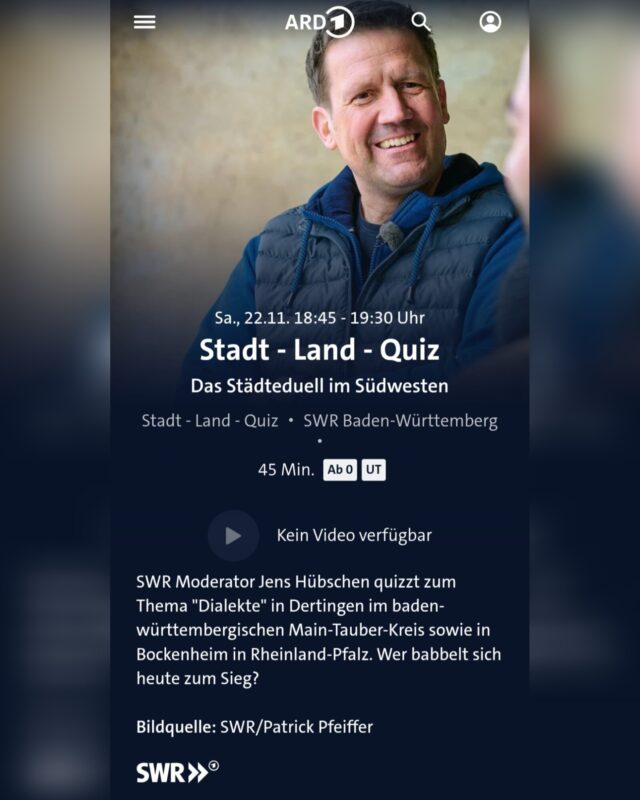
Task: Go to ARD home via logo
Action: tap(319, 22)
